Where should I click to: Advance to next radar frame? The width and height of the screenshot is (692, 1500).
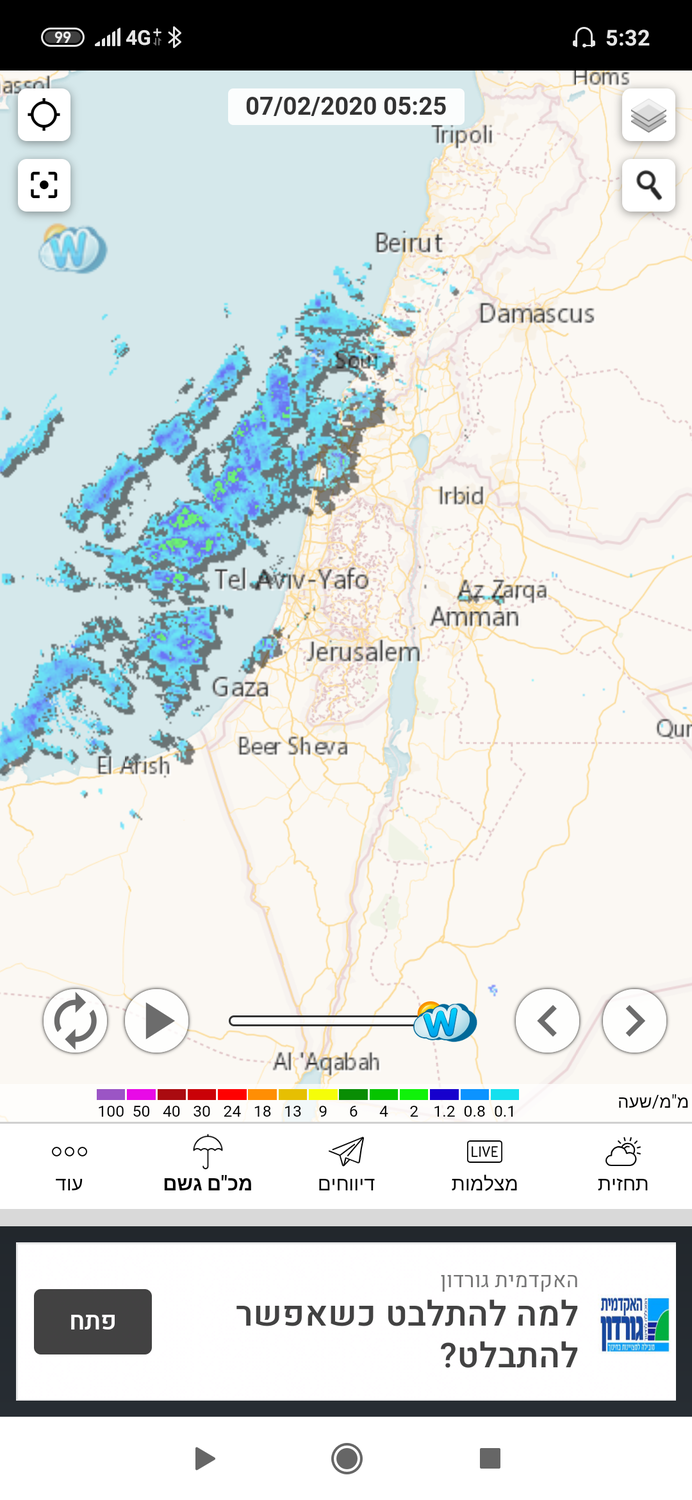coord(634,1021)
